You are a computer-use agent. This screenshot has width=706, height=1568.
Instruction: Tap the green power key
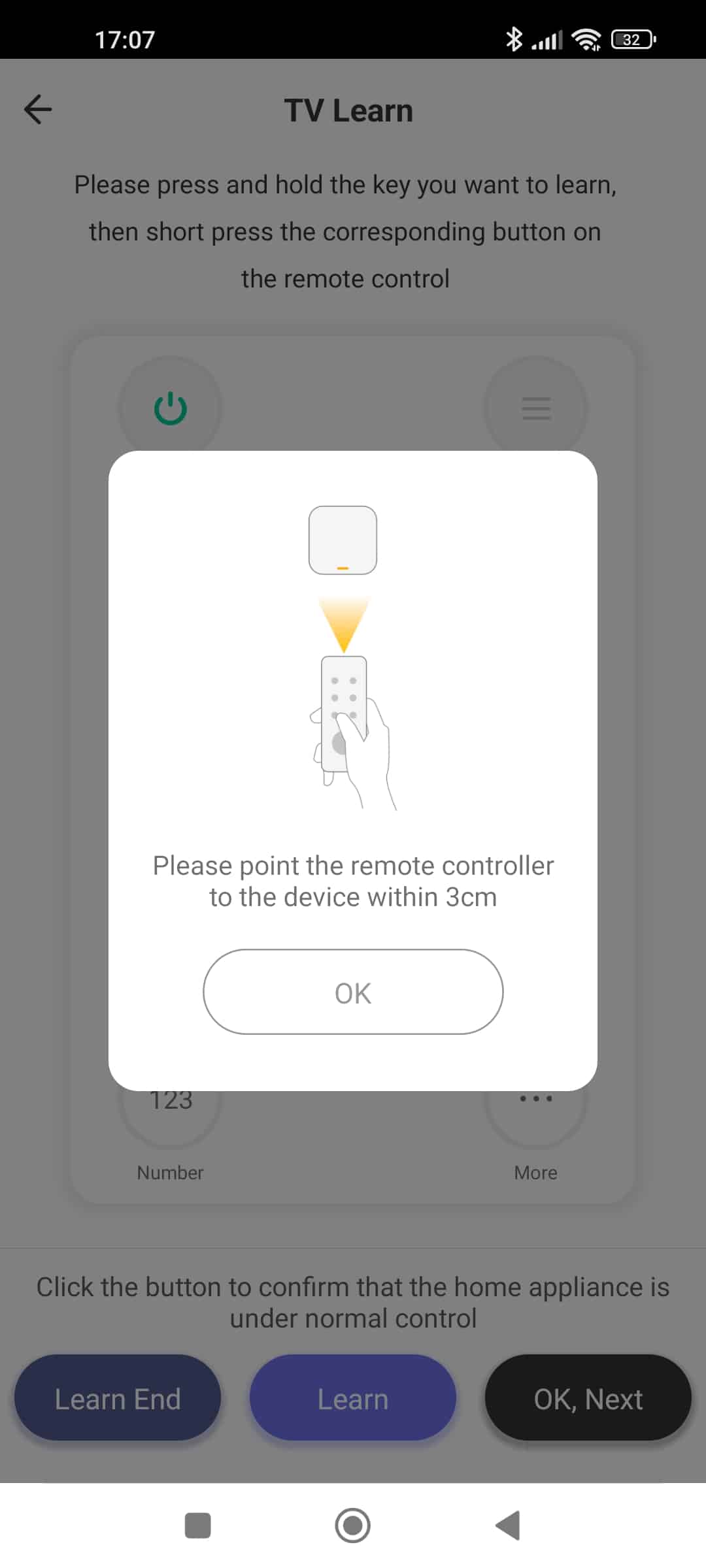[170, 408]
